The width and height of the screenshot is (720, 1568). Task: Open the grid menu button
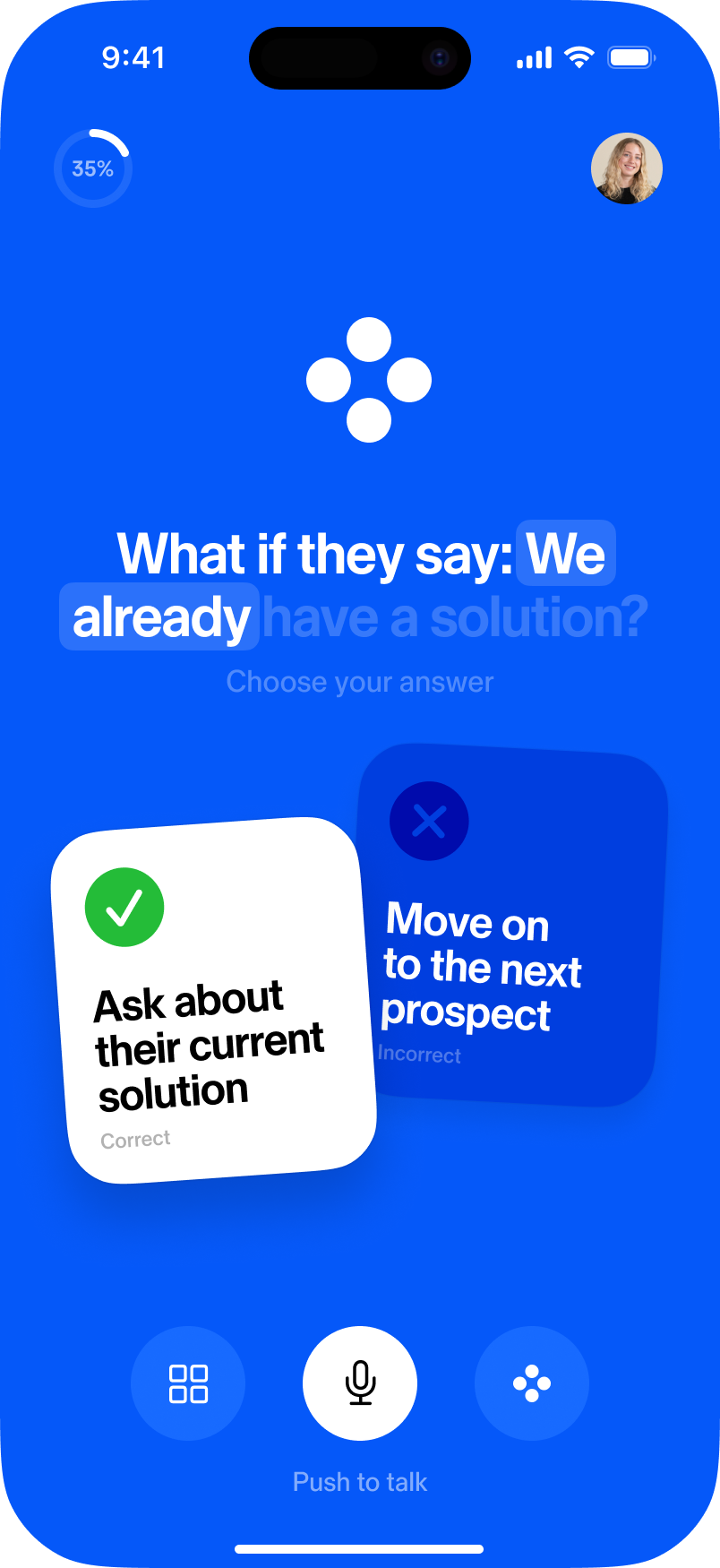click(188, 1383)
